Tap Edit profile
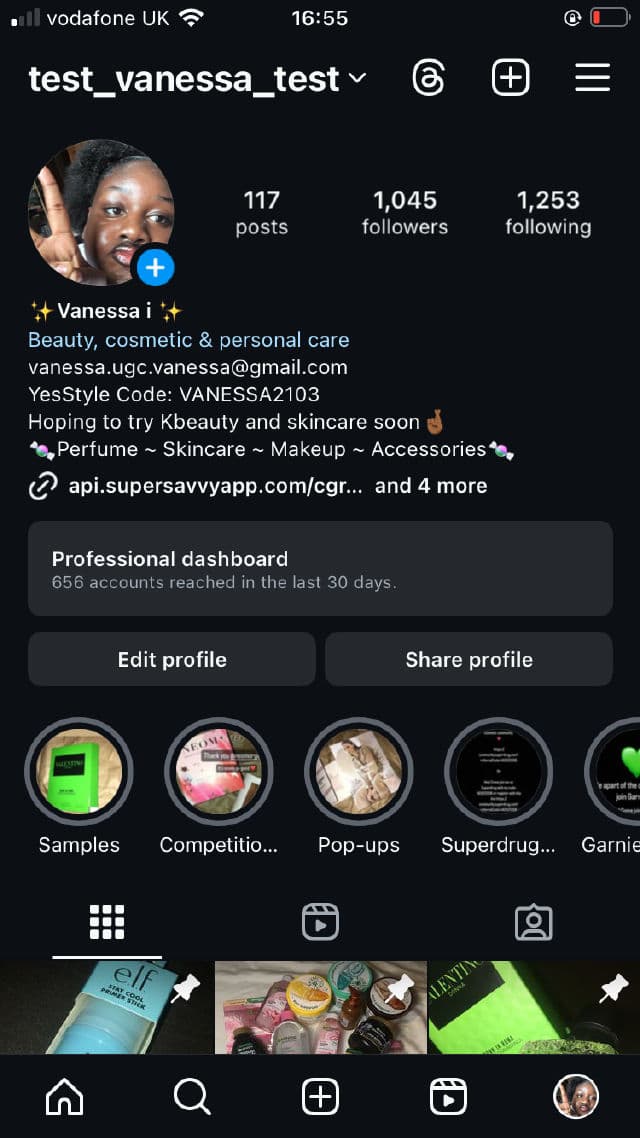640x1138 pixels. [x=172, y=659]
